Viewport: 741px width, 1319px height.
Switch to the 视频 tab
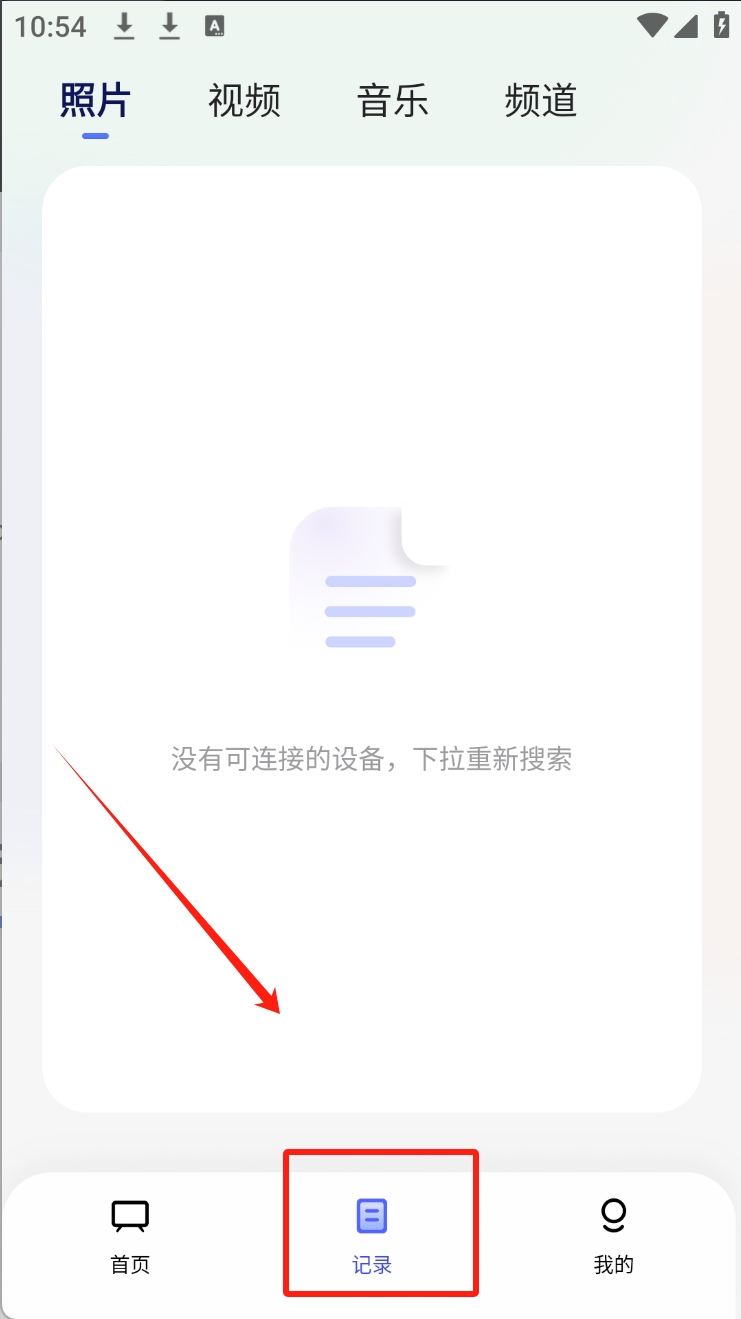(x=244, y=101)
